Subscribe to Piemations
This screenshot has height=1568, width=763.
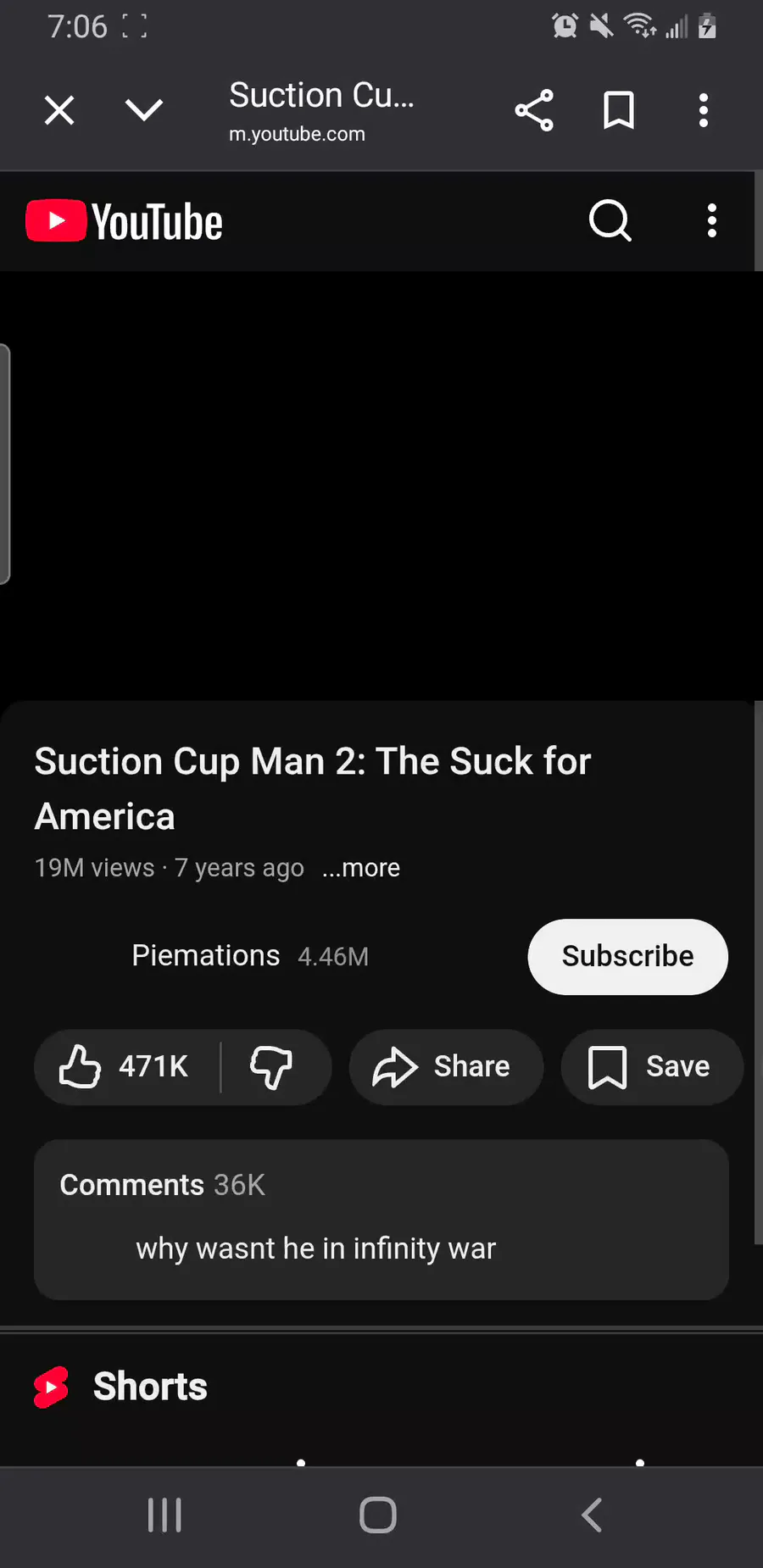pyautogui.click(x=627, y=957)
